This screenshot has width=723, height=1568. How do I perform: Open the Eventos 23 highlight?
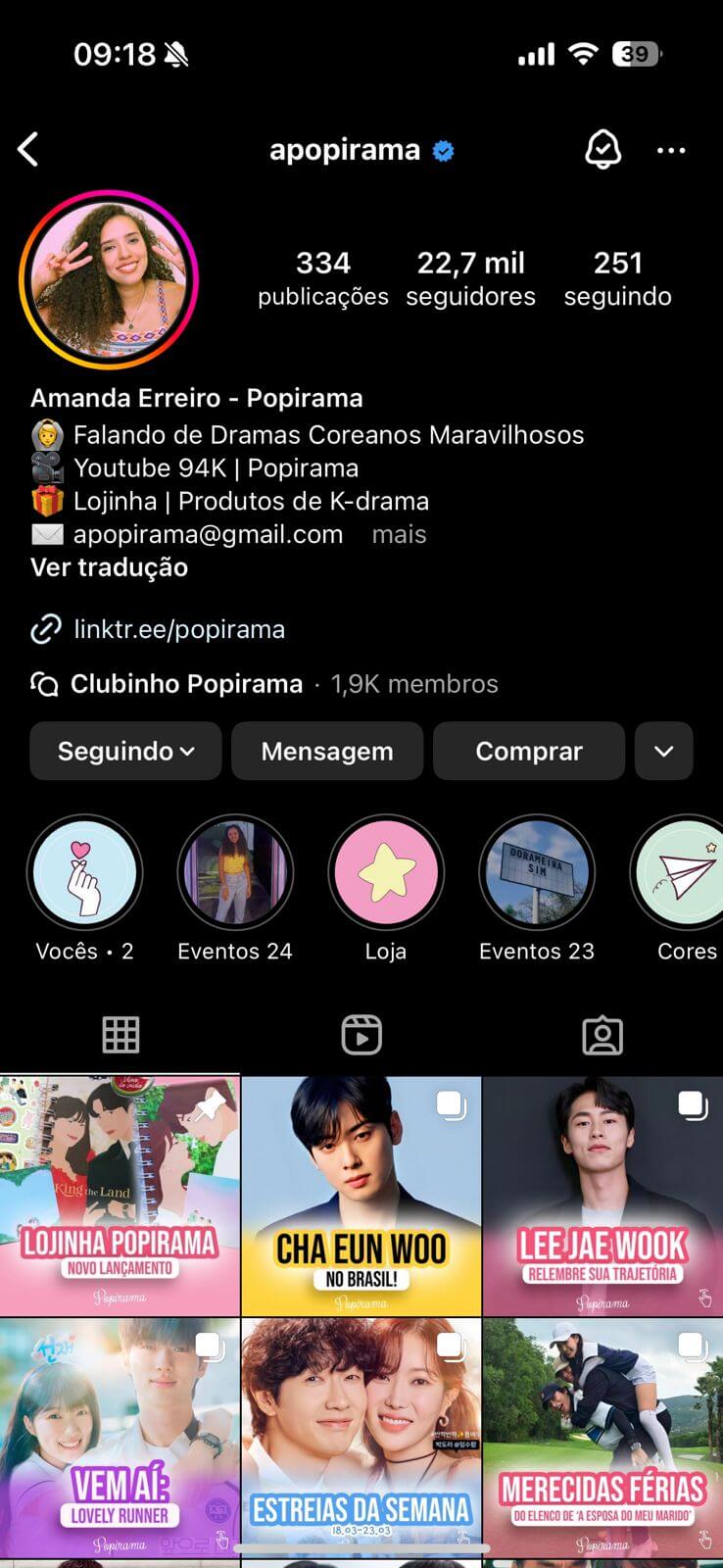tap(537, 872)
